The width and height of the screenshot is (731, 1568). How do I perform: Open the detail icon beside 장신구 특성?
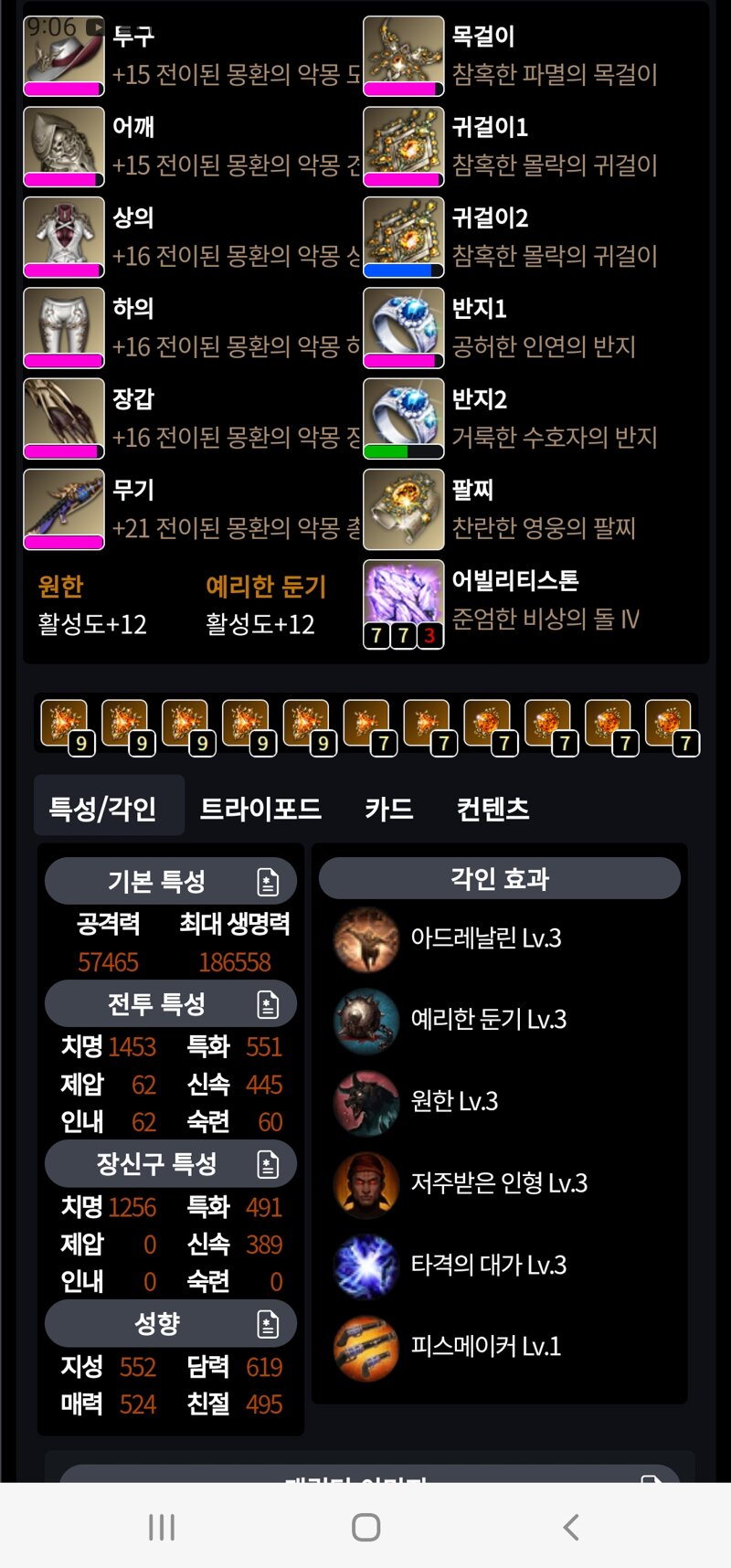tap(268, 1164)
